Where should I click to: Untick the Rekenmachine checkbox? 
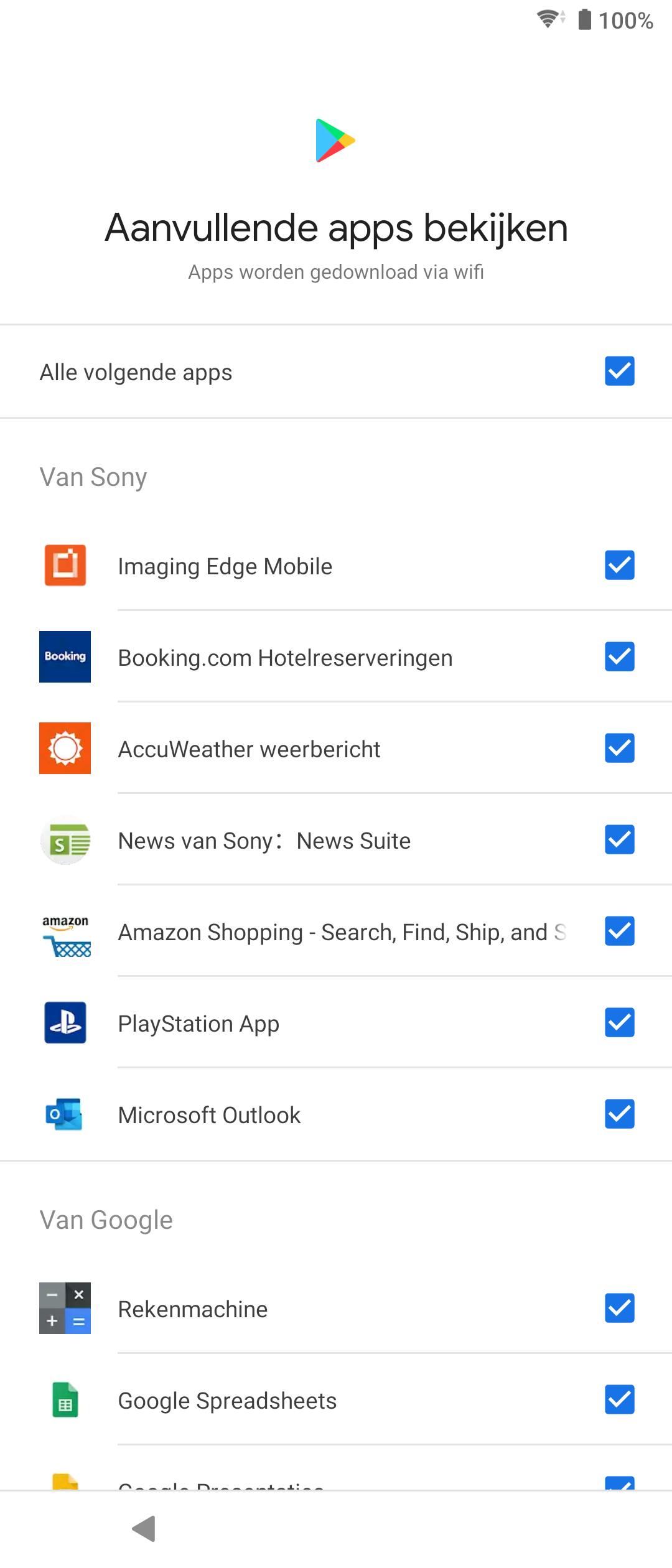pos(619,1308)
